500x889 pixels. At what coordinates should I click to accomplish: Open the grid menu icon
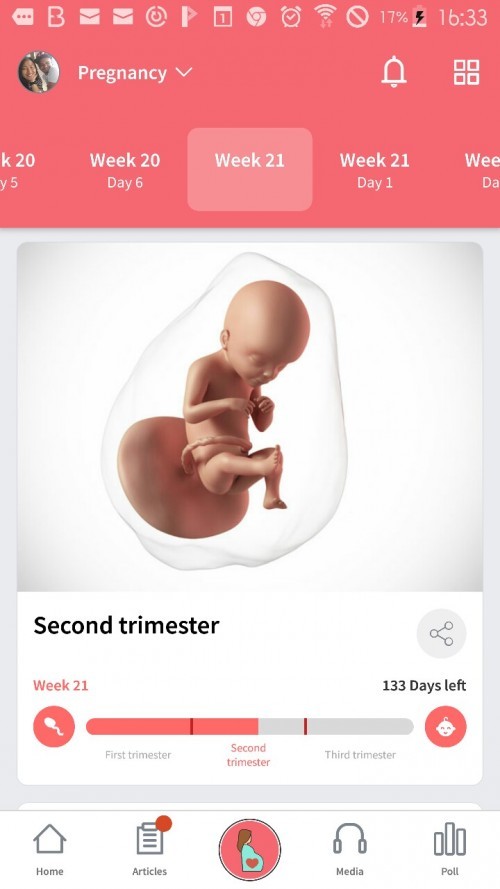click(x=467, y=73)
